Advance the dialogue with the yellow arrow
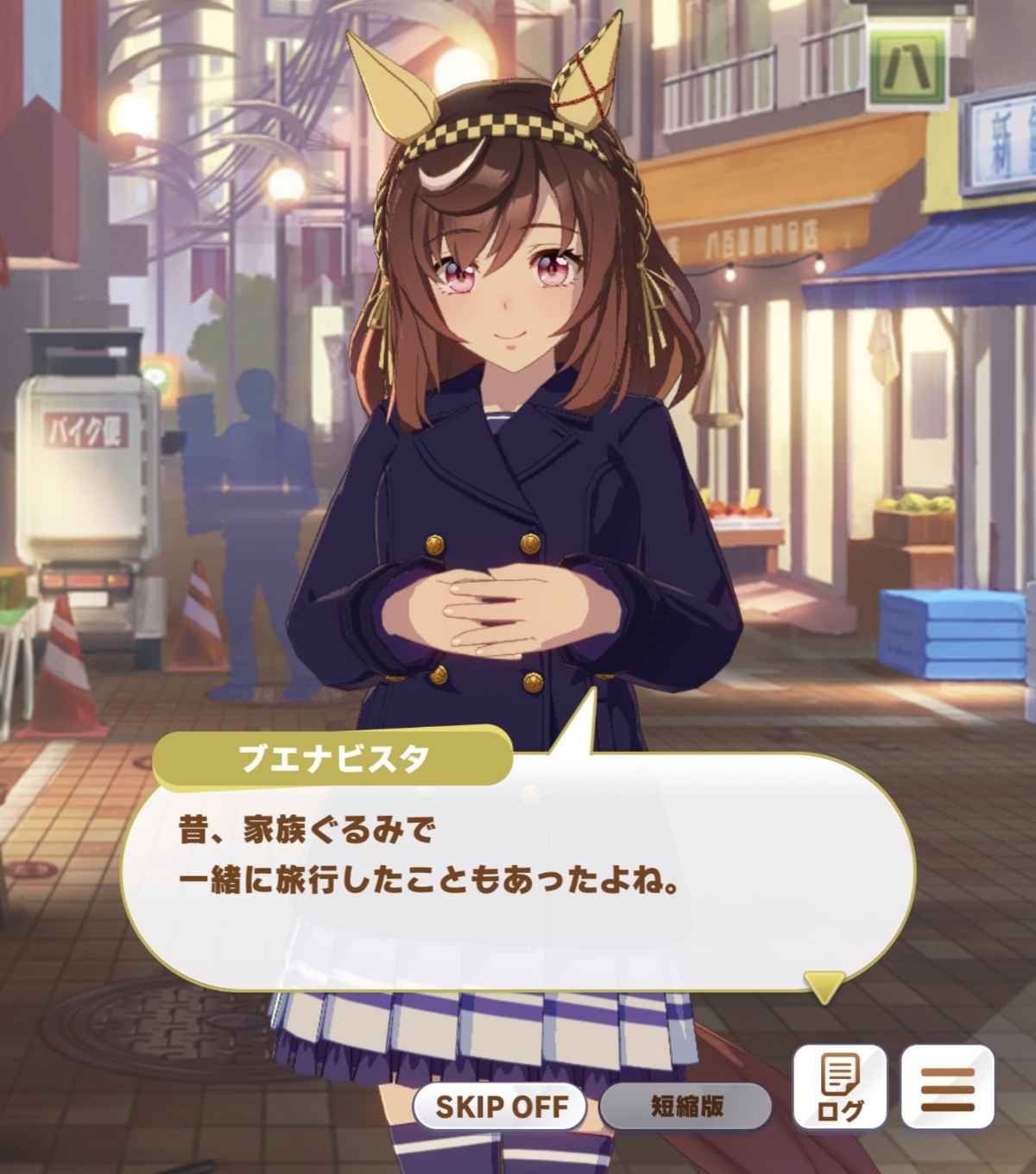Image resolution: width=1036 pixels, height=1174 pixels. [x=824, y=985]
